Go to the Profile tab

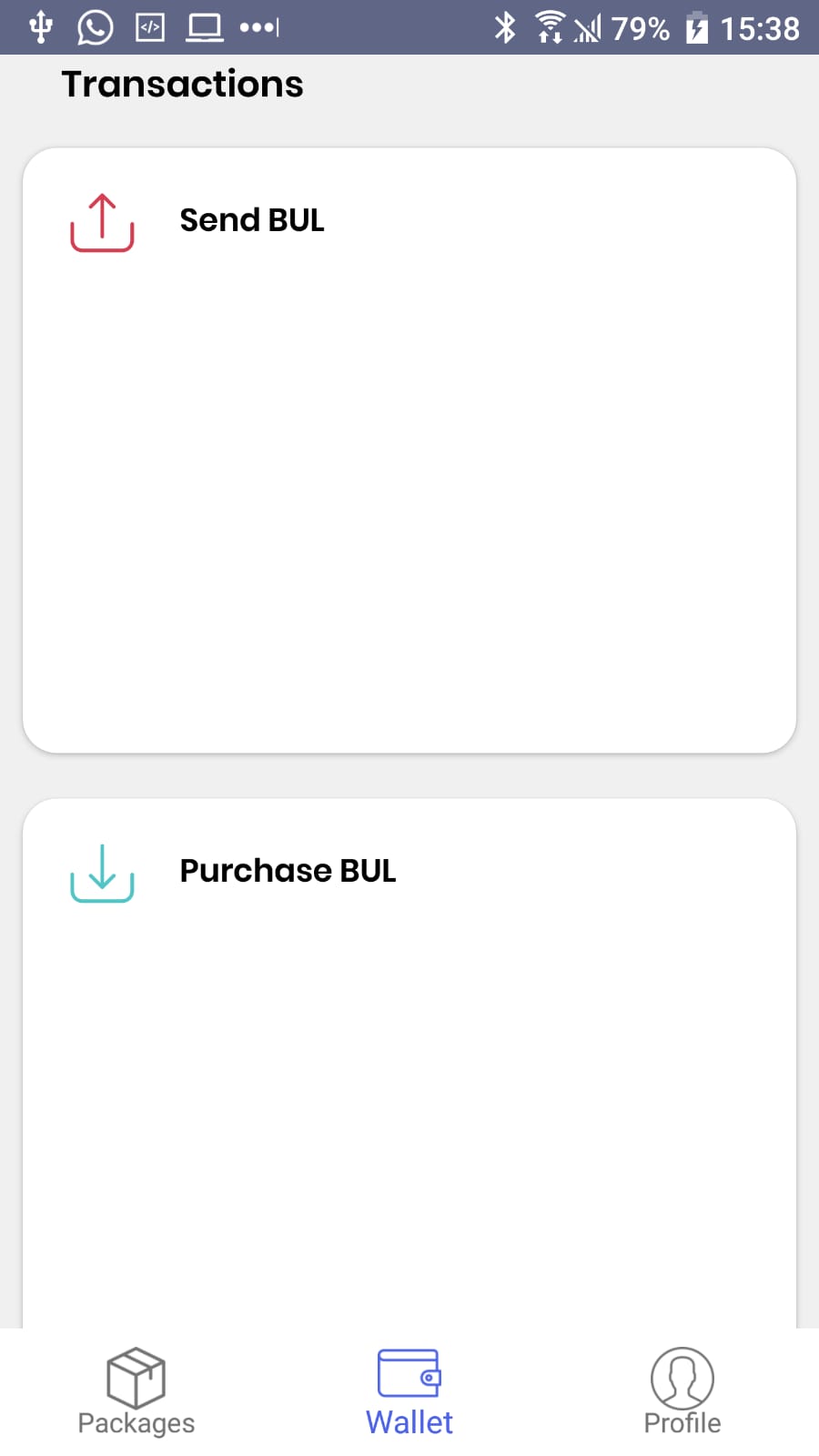pyautogui.click(x=682, y=1392)
